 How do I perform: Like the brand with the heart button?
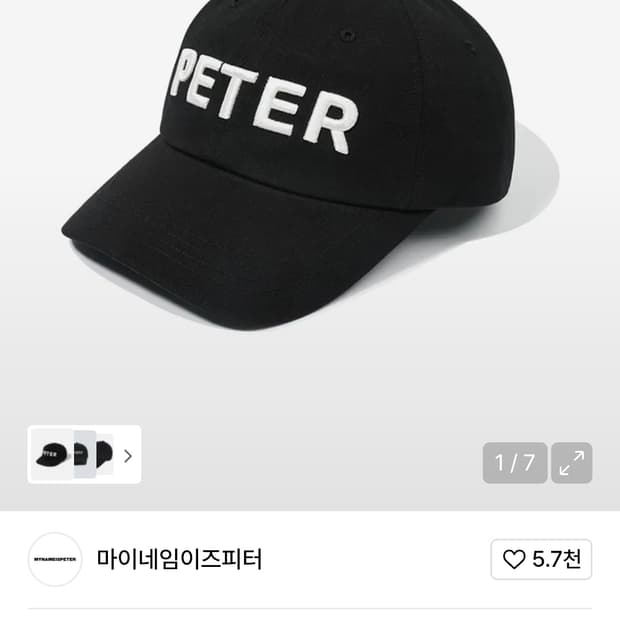pos(541,559)
